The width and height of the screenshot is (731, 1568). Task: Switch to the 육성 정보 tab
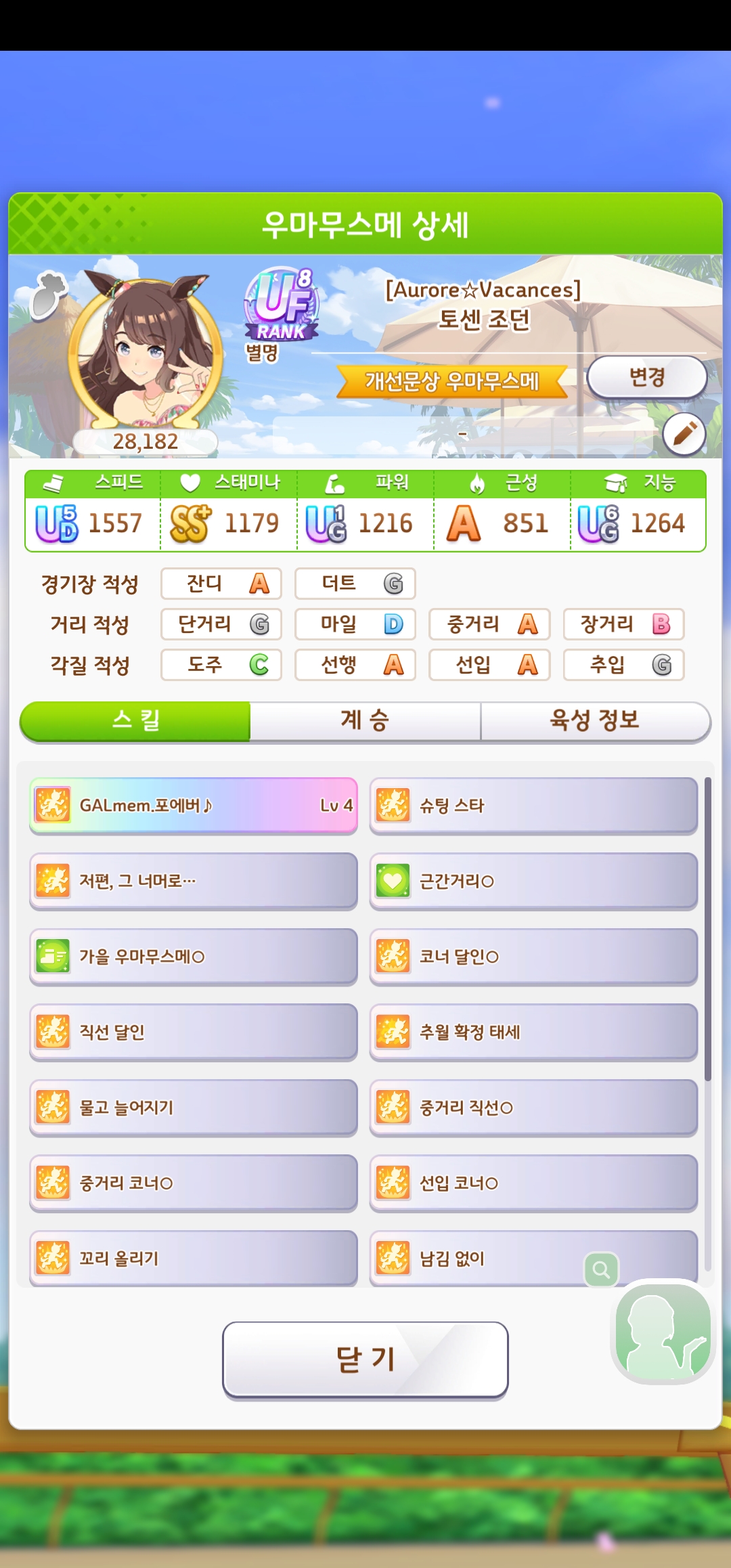(594, 720)
